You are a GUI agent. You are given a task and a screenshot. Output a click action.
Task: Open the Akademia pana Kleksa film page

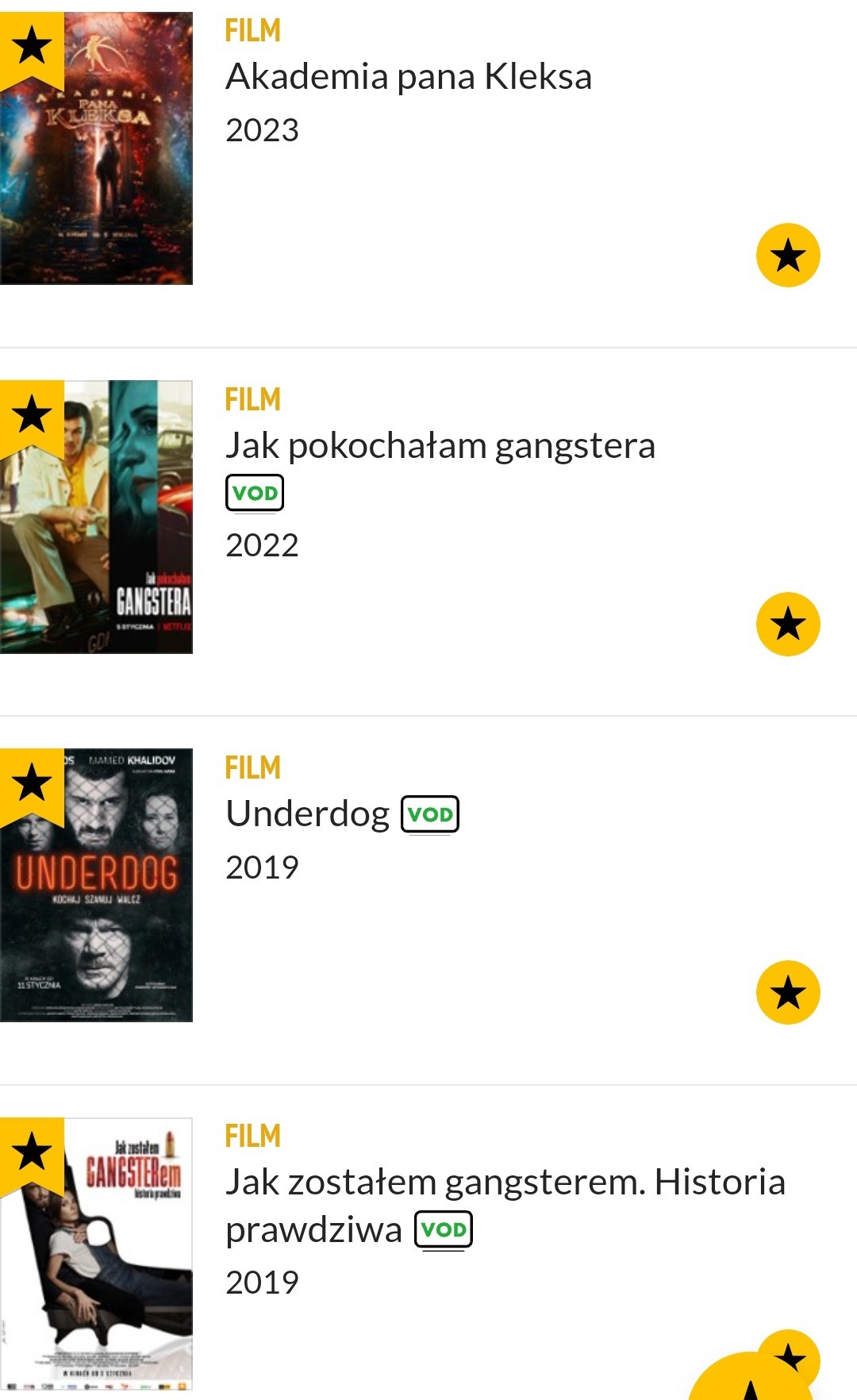[x=408, y=77]
